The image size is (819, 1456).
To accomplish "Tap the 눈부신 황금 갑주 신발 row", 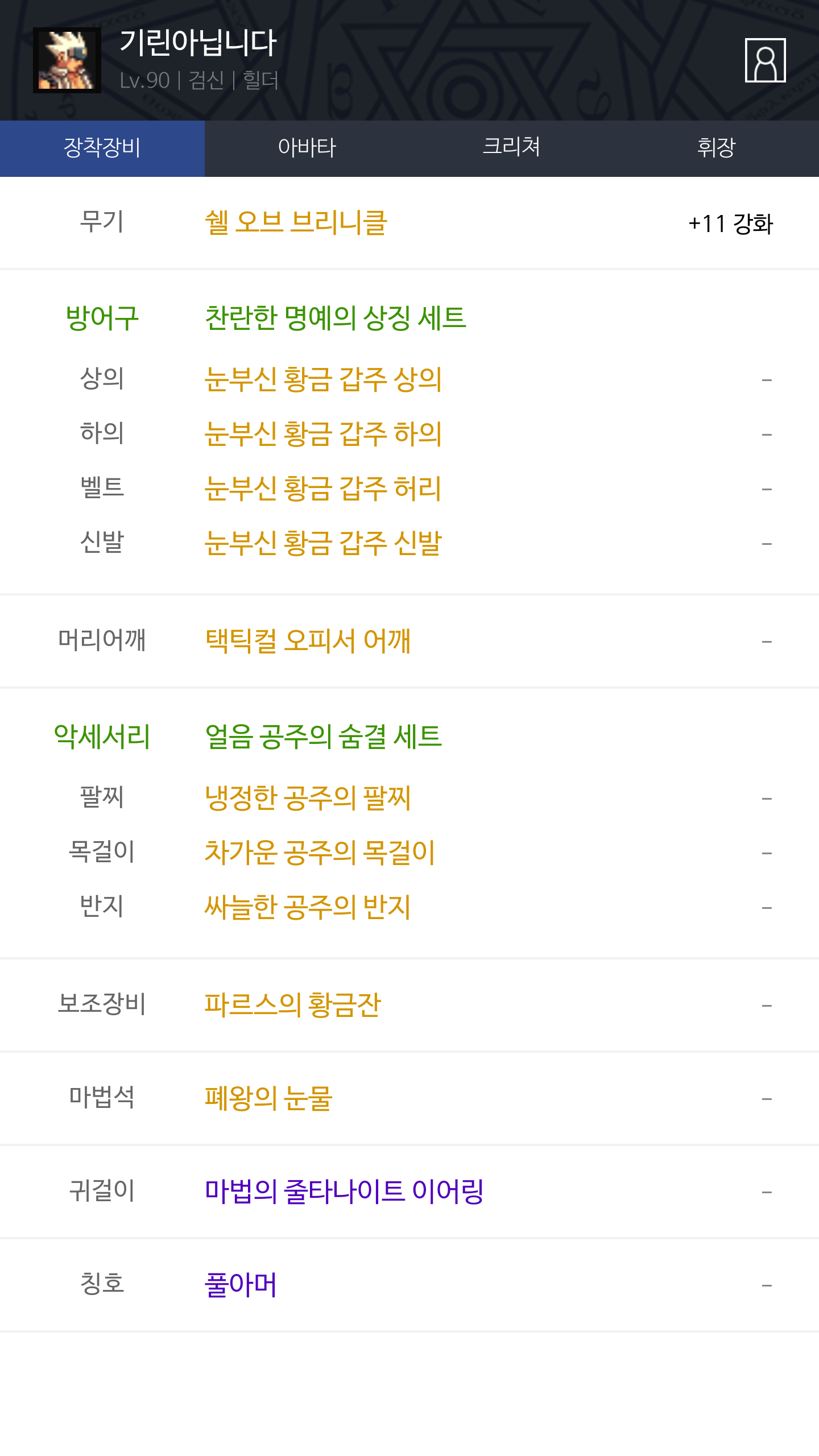I will 323,543.
